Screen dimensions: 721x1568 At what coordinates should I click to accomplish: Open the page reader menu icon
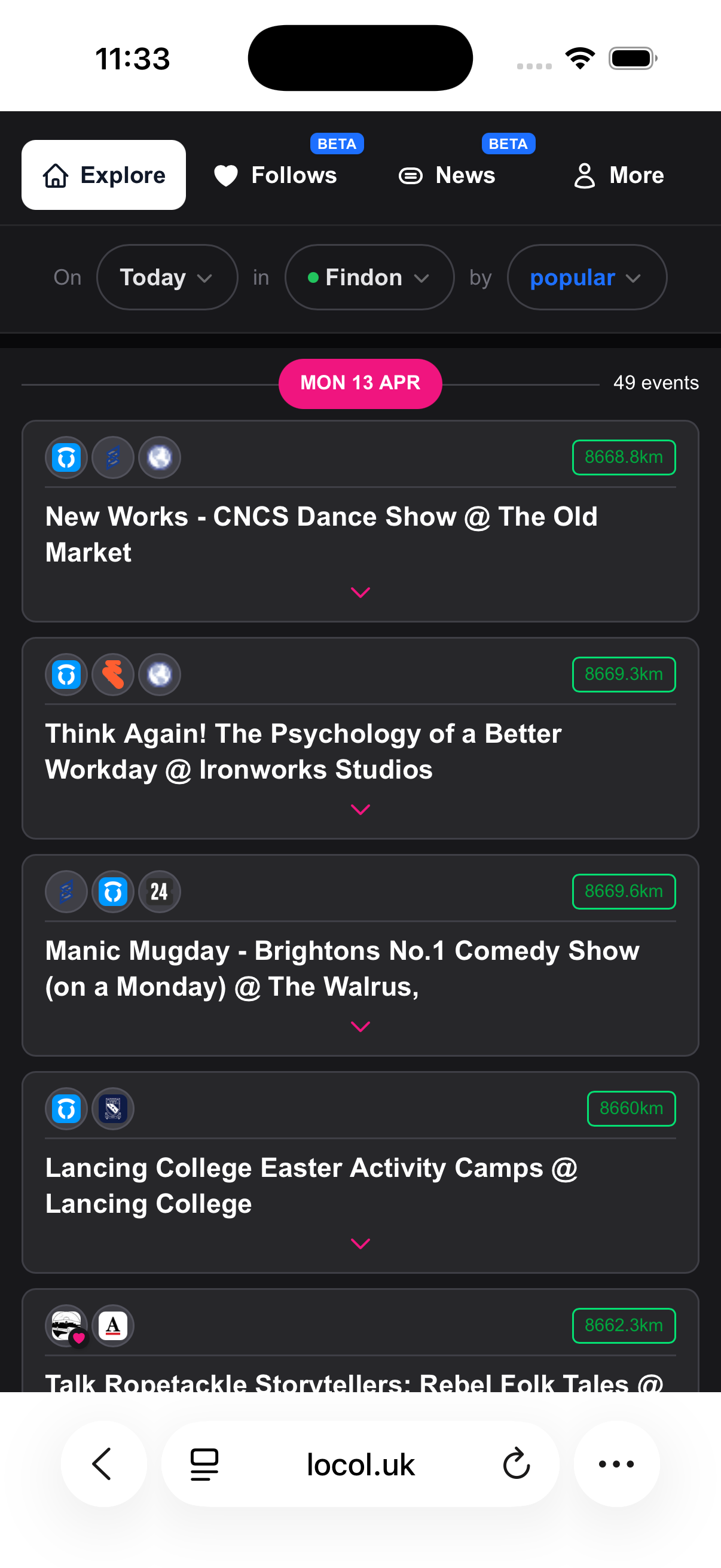tap(204, 1464)
